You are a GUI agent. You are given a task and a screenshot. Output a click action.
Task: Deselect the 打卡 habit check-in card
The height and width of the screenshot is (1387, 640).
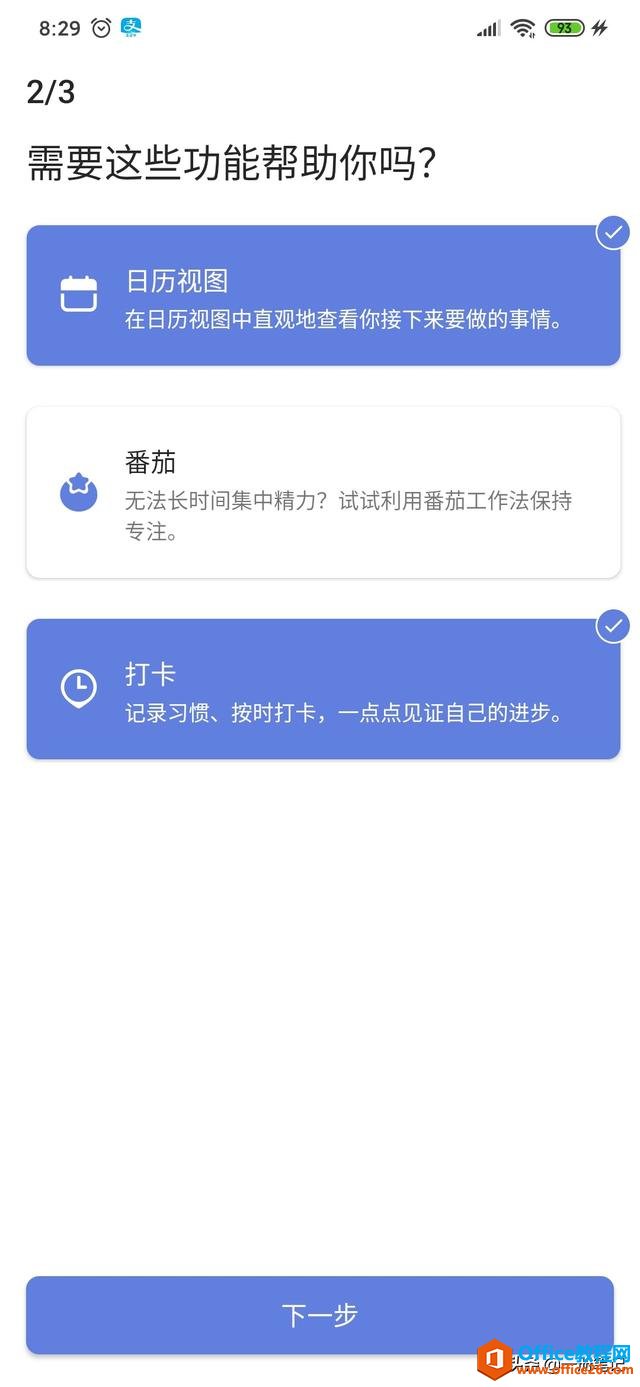click(x=323, y=689)
